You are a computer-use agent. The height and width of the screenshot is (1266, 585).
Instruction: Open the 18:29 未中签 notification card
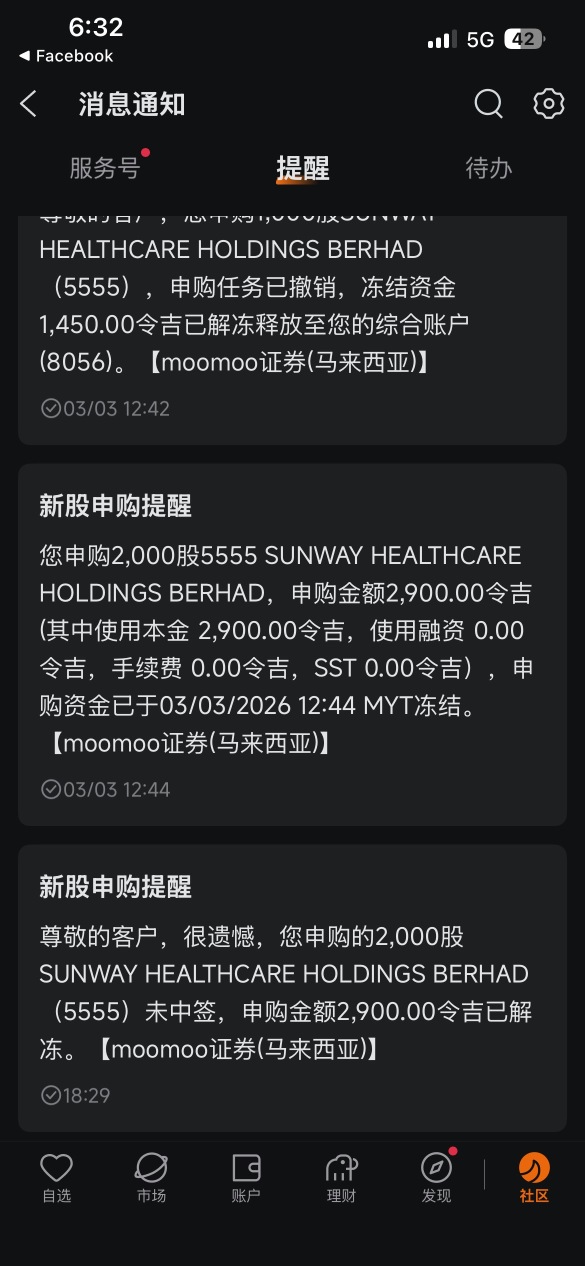(292, 988)
